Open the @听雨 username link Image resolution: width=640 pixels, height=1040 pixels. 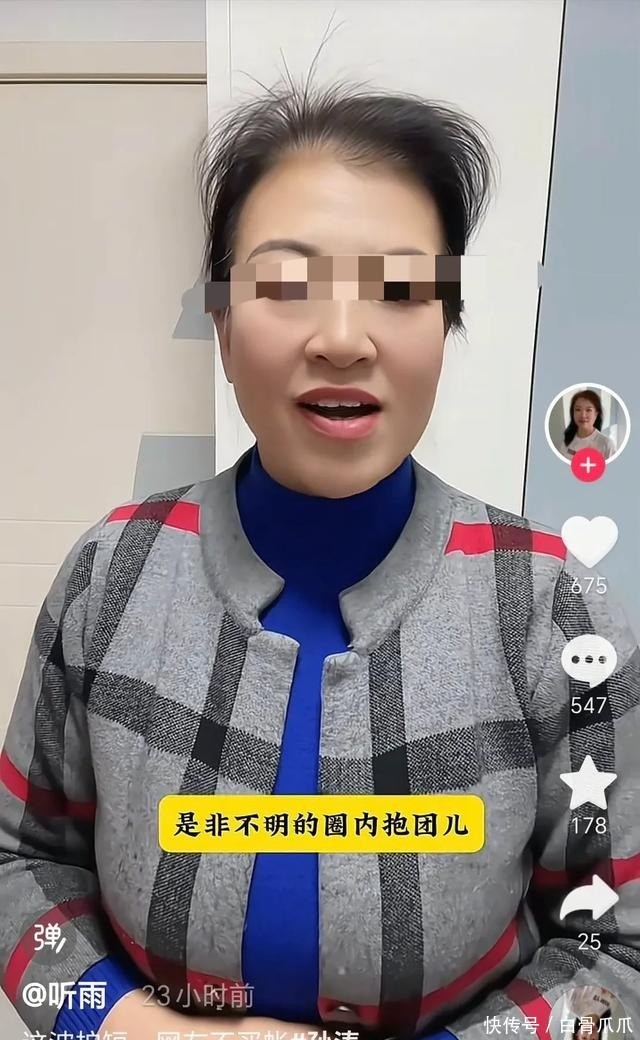66,996
